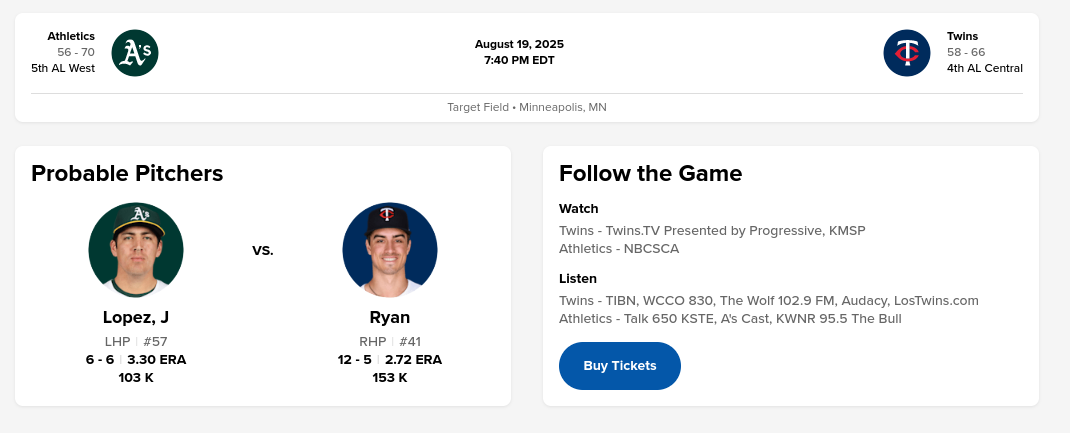The height and width of the screenshot is (433, 1070).
Task: Select the Lopez, J name link
Action: click(136, 317)
